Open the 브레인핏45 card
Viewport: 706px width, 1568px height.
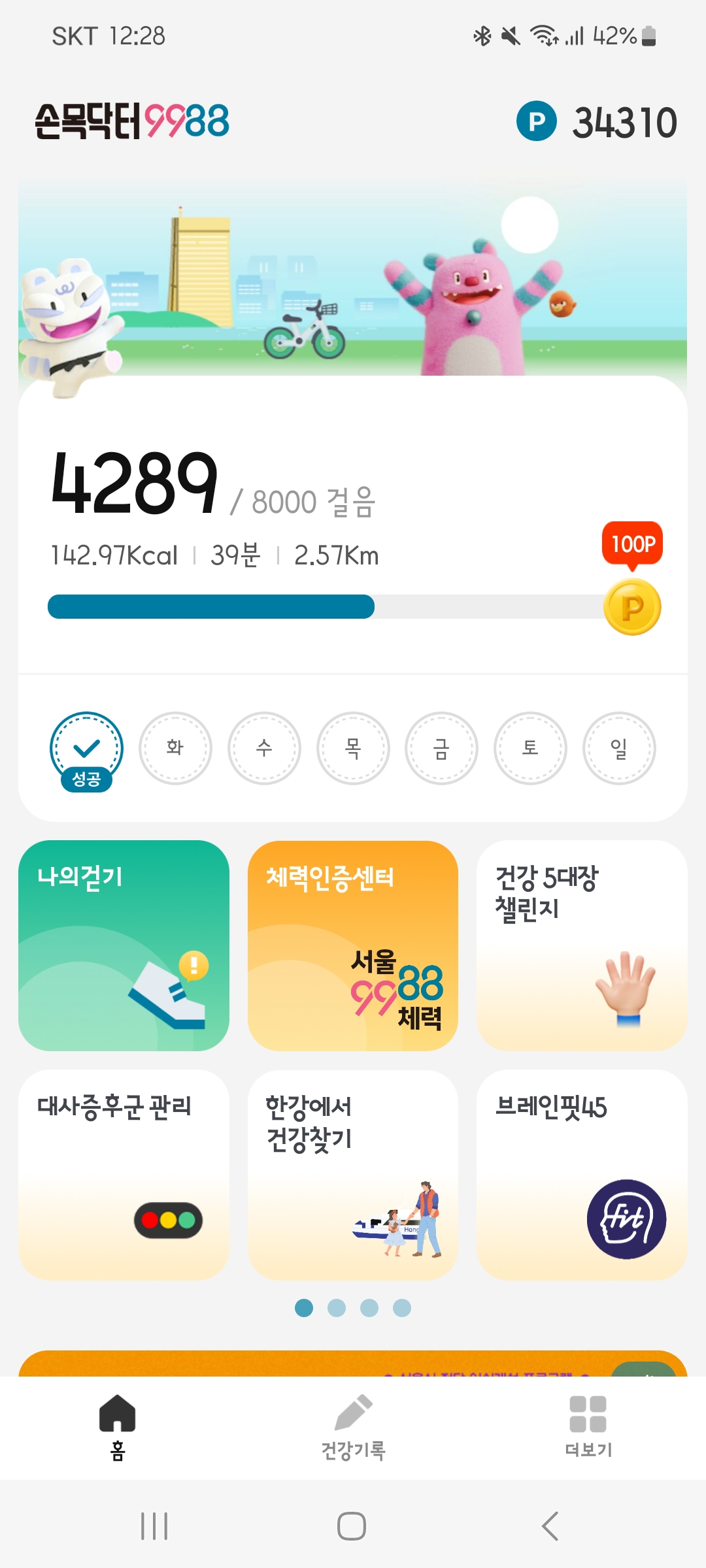(582, 1174)
